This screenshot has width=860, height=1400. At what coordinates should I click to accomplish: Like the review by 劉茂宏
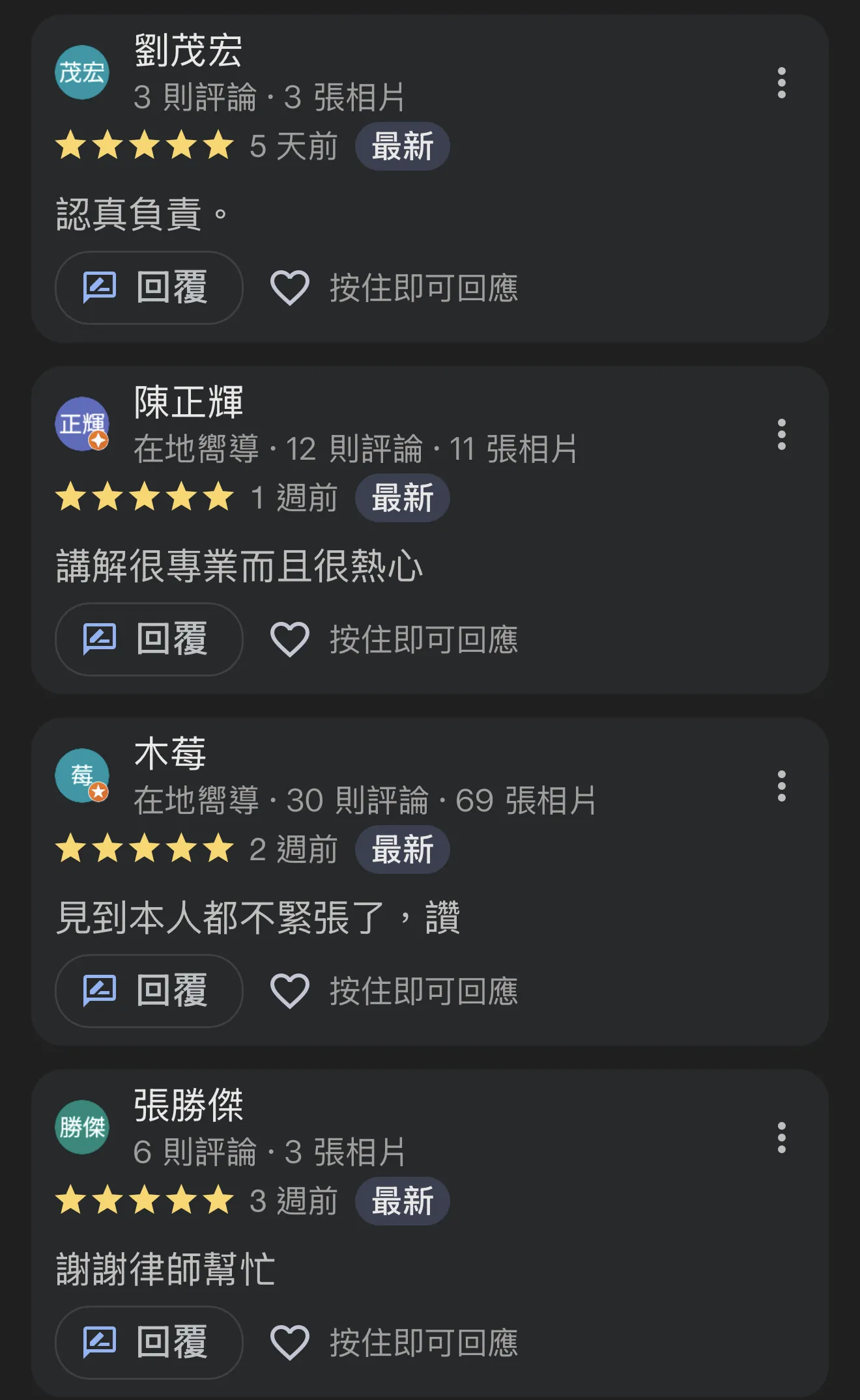290,288
